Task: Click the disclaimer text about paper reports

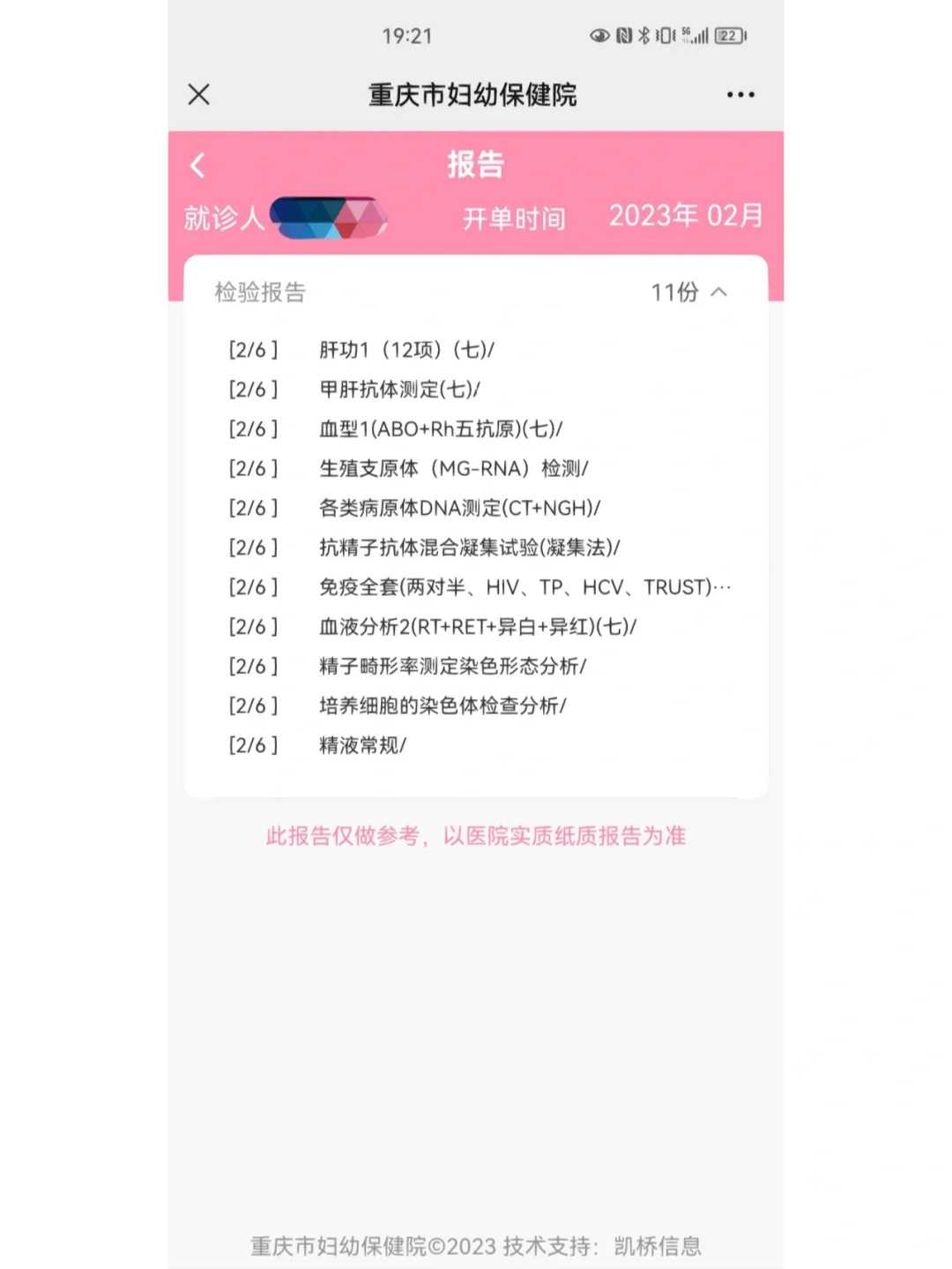Action: point(476,836)
